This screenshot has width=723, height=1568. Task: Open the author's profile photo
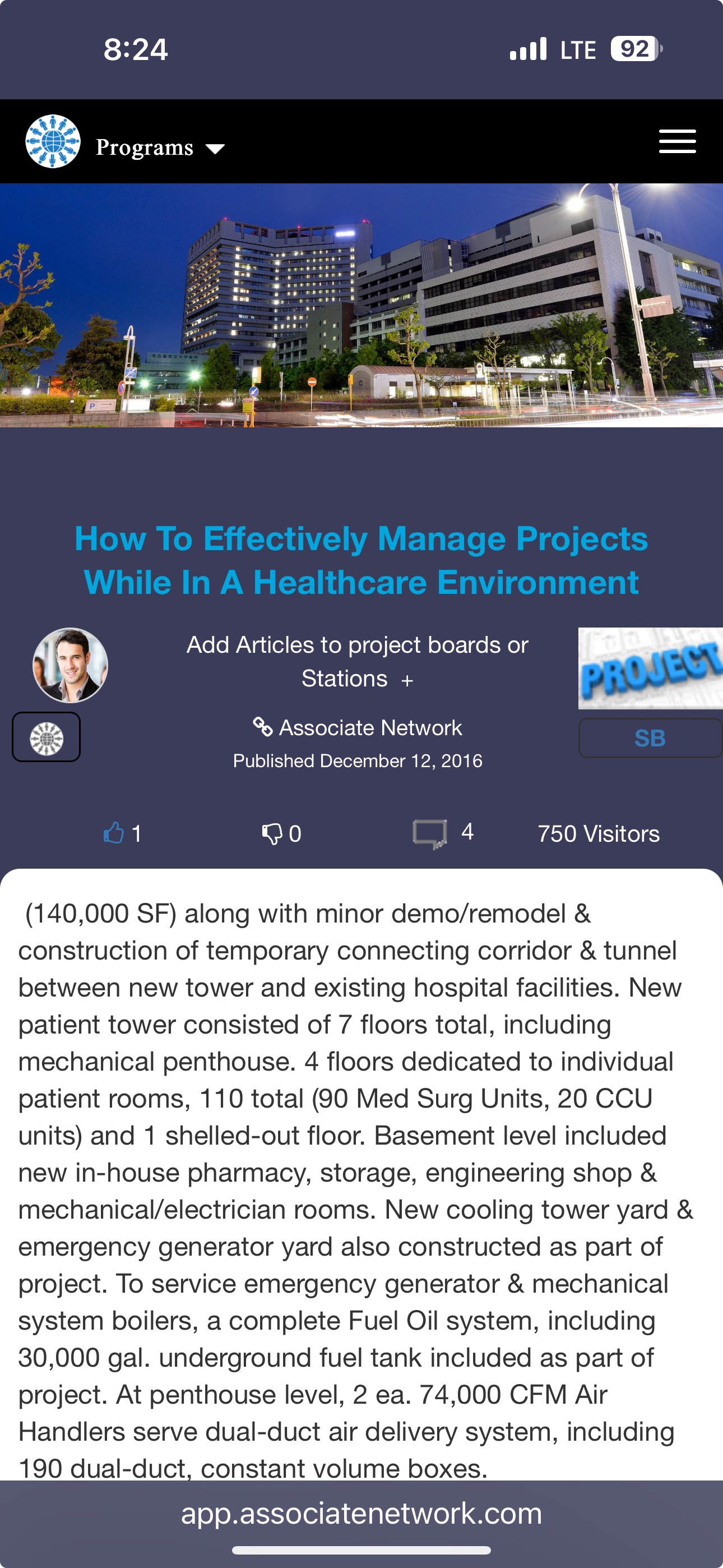click(70, 665)
